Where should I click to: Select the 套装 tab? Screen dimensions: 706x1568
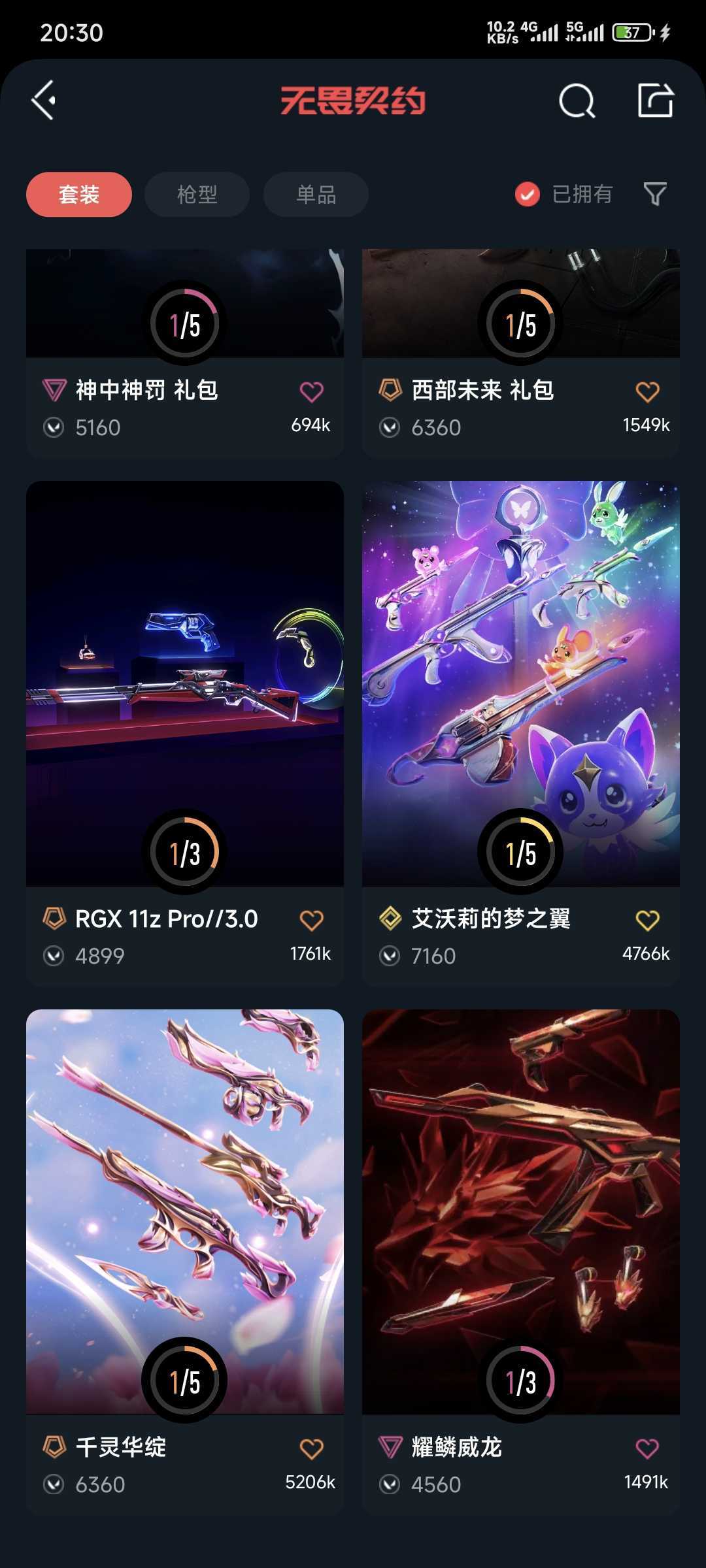[79, 194]
